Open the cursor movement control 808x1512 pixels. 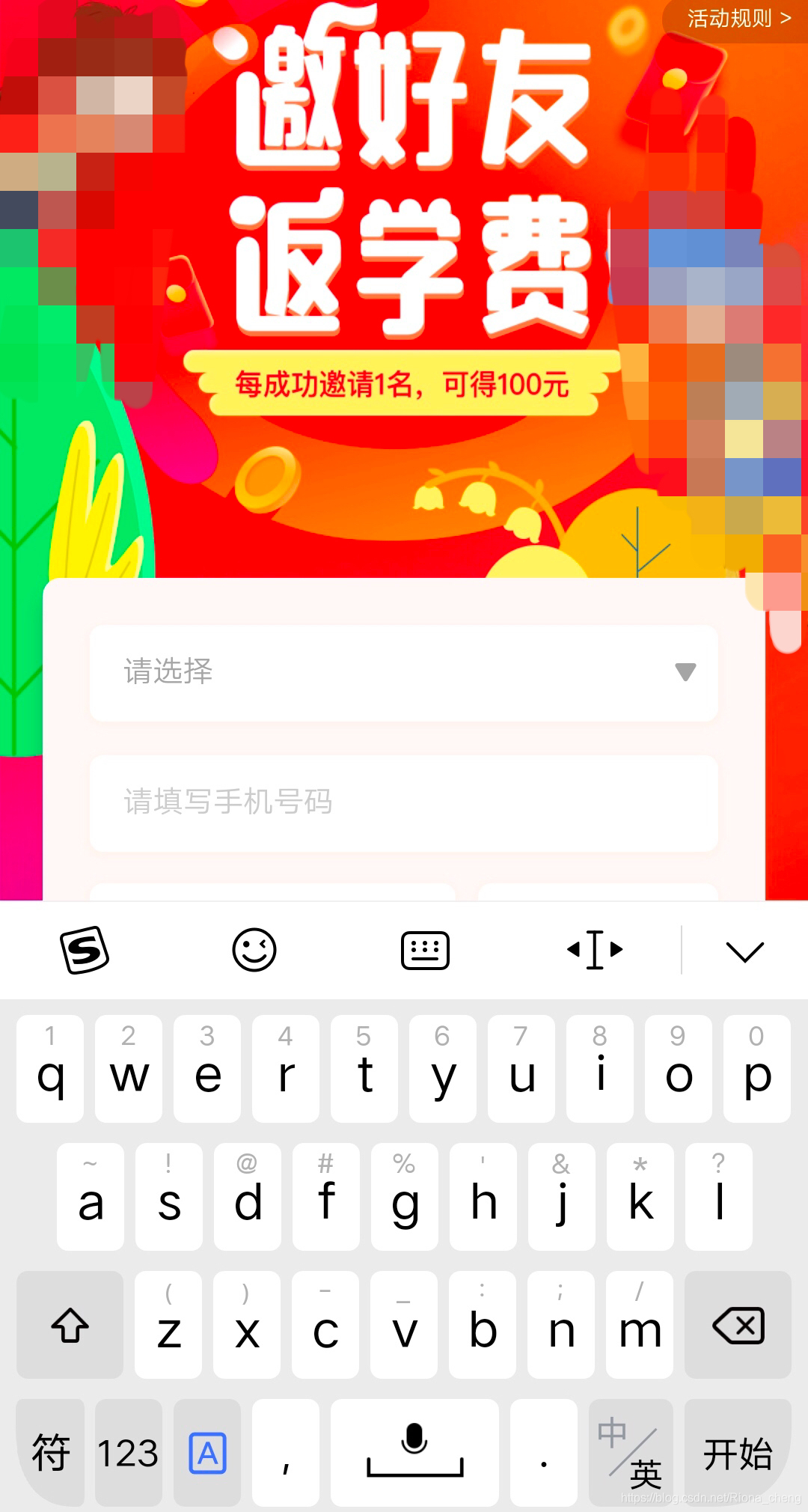596,951
